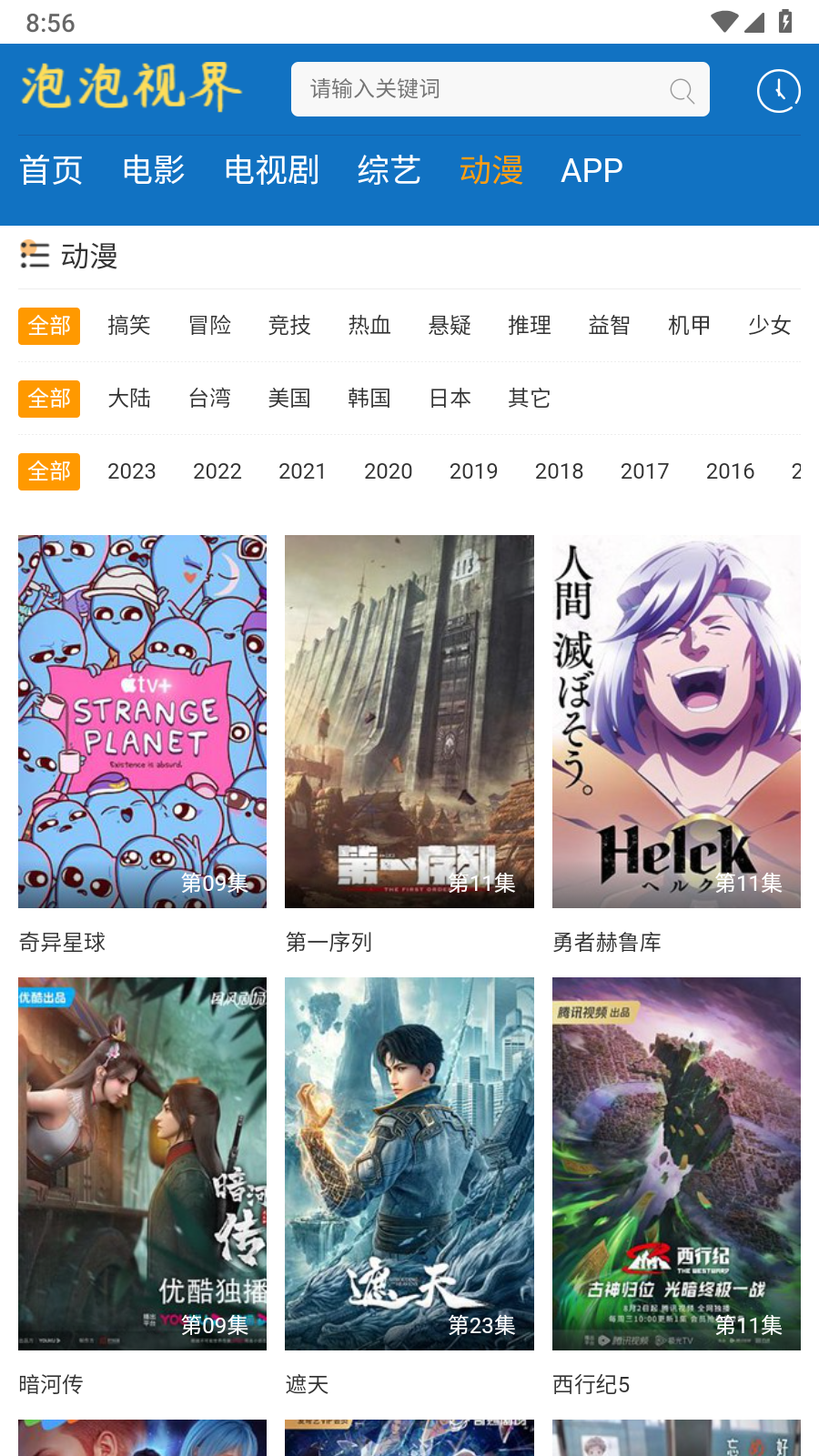Image resolution: width=819 pixels, height=1456 pixels.
Task: Click the keyword search input field
Action: pyautogui.click(x=473, y=89)
